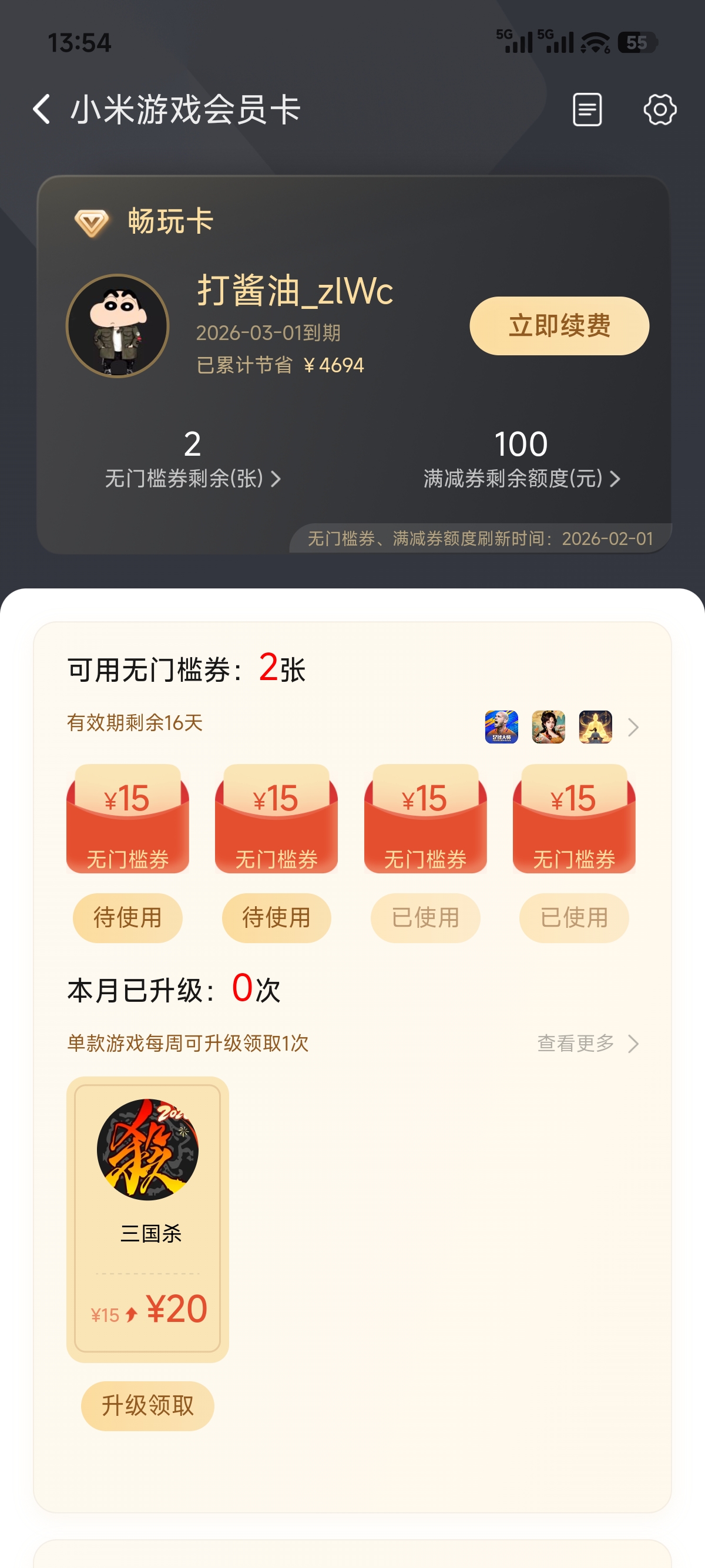Tap the 立即续费 renew button

[x=559, y=326]
